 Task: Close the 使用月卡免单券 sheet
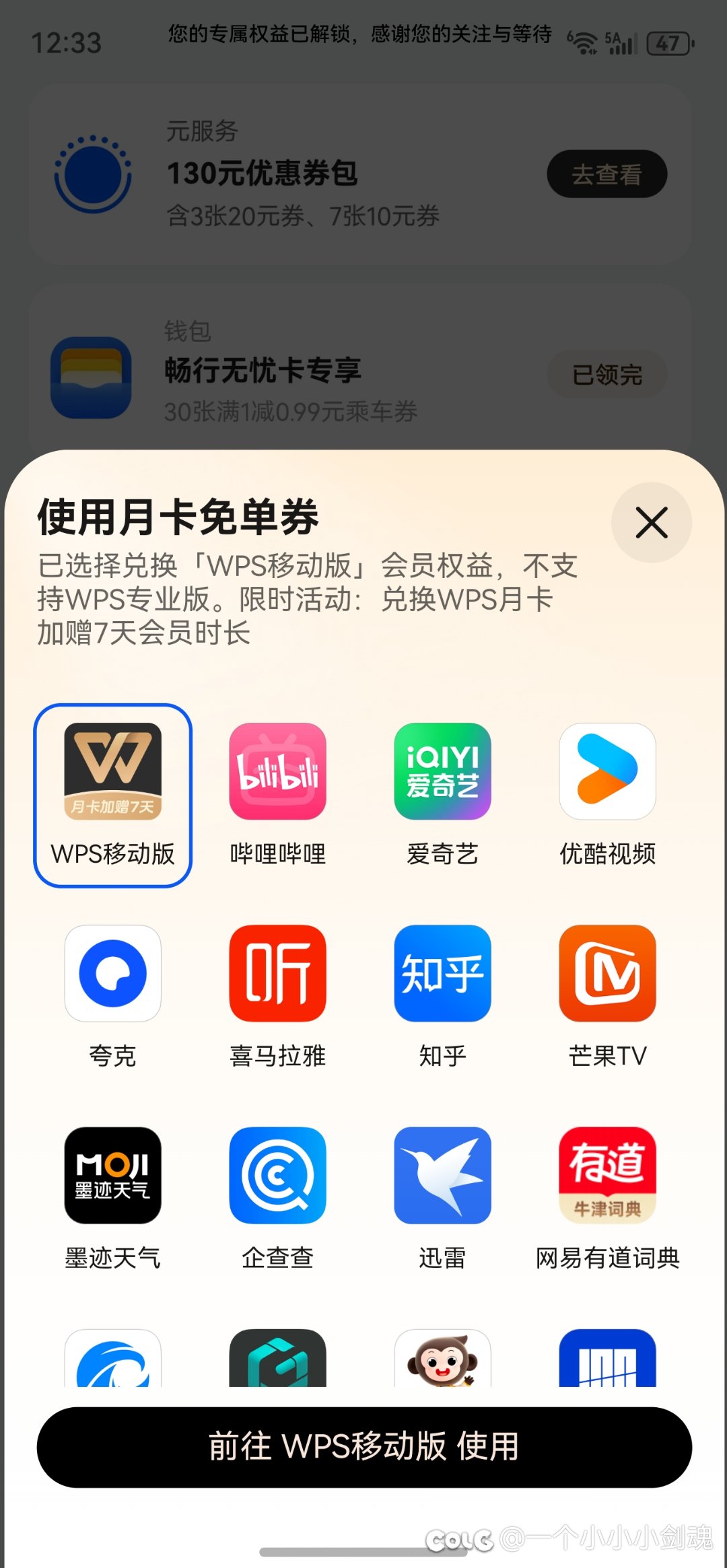click(x=650, y=524)
